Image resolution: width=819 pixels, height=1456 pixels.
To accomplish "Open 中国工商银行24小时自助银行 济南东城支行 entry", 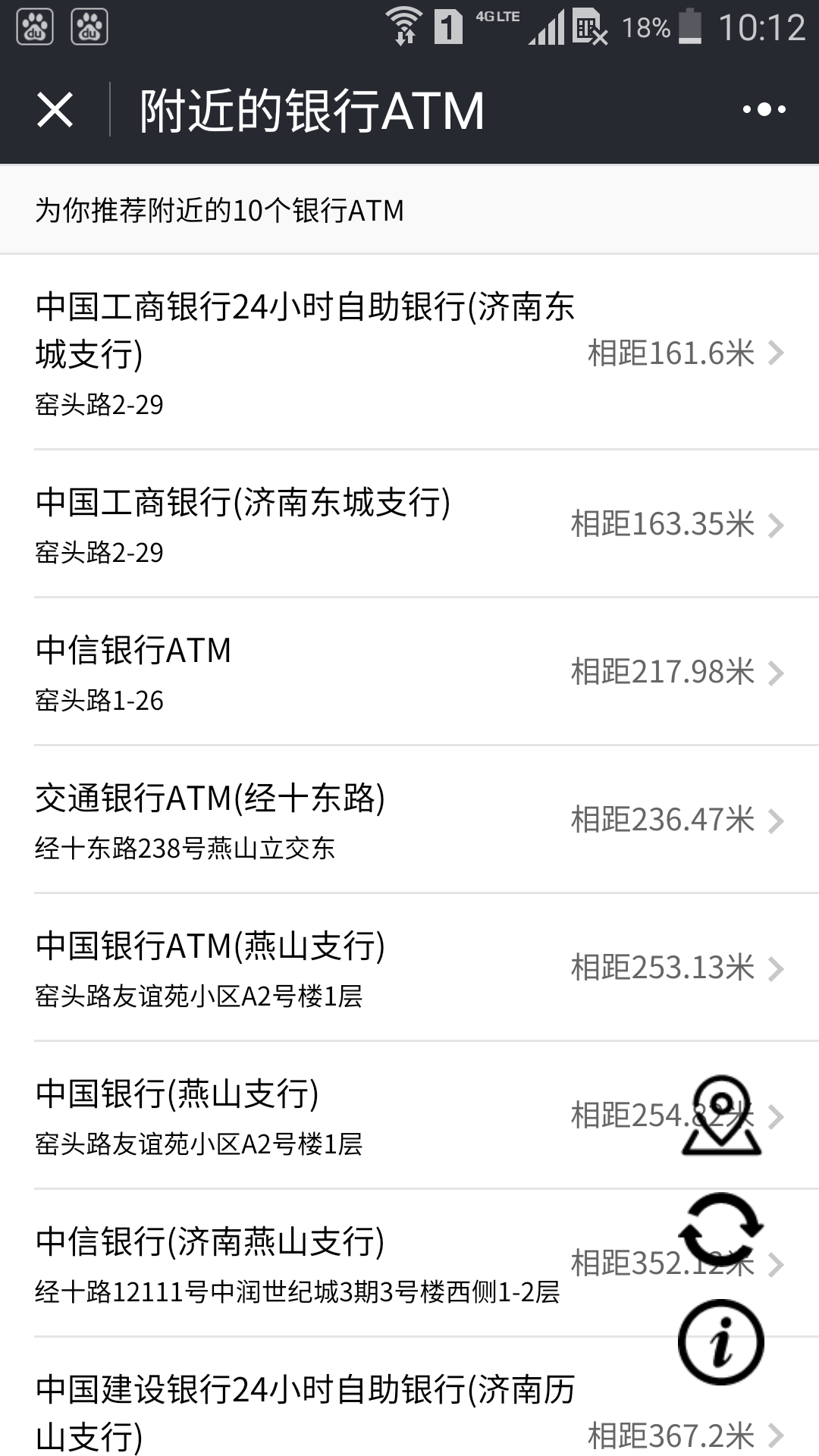I will point(303,352).
